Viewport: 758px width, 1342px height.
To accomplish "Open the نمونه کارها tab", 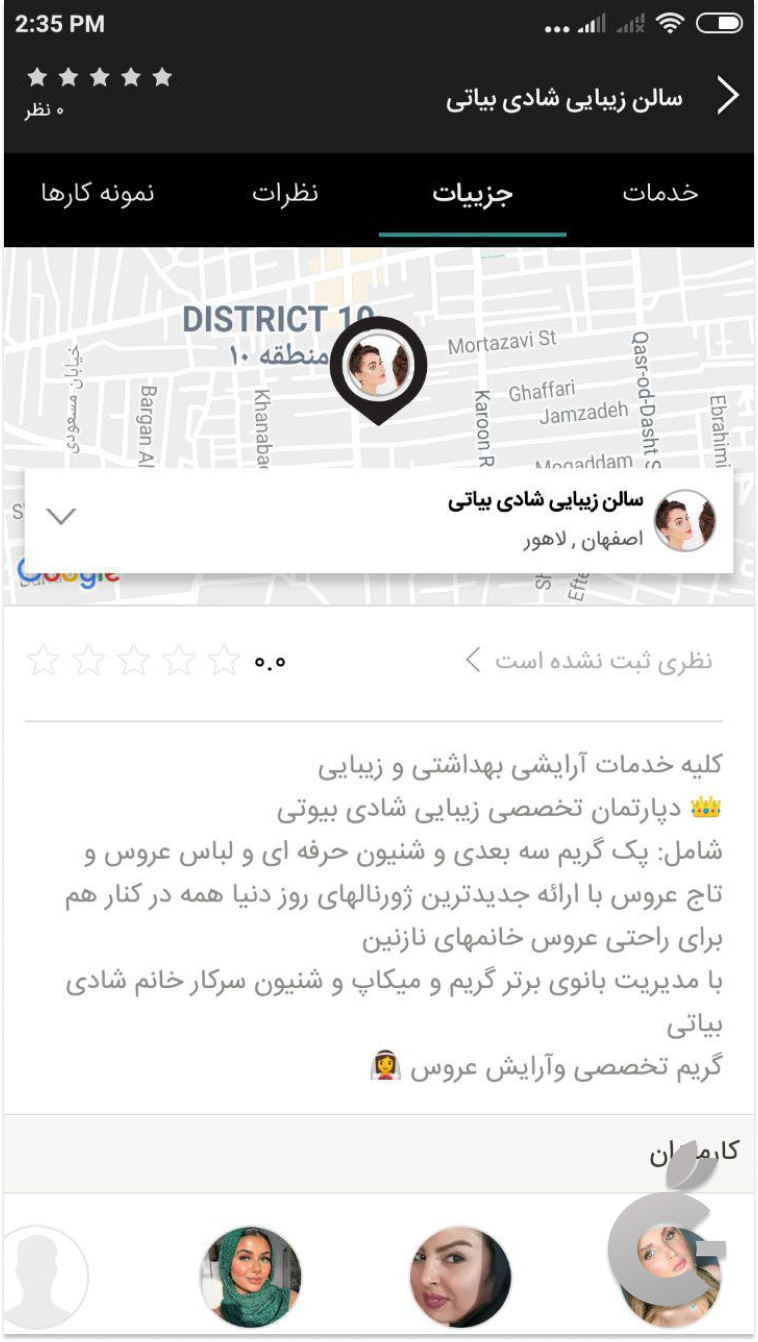I will click(98, 193).
